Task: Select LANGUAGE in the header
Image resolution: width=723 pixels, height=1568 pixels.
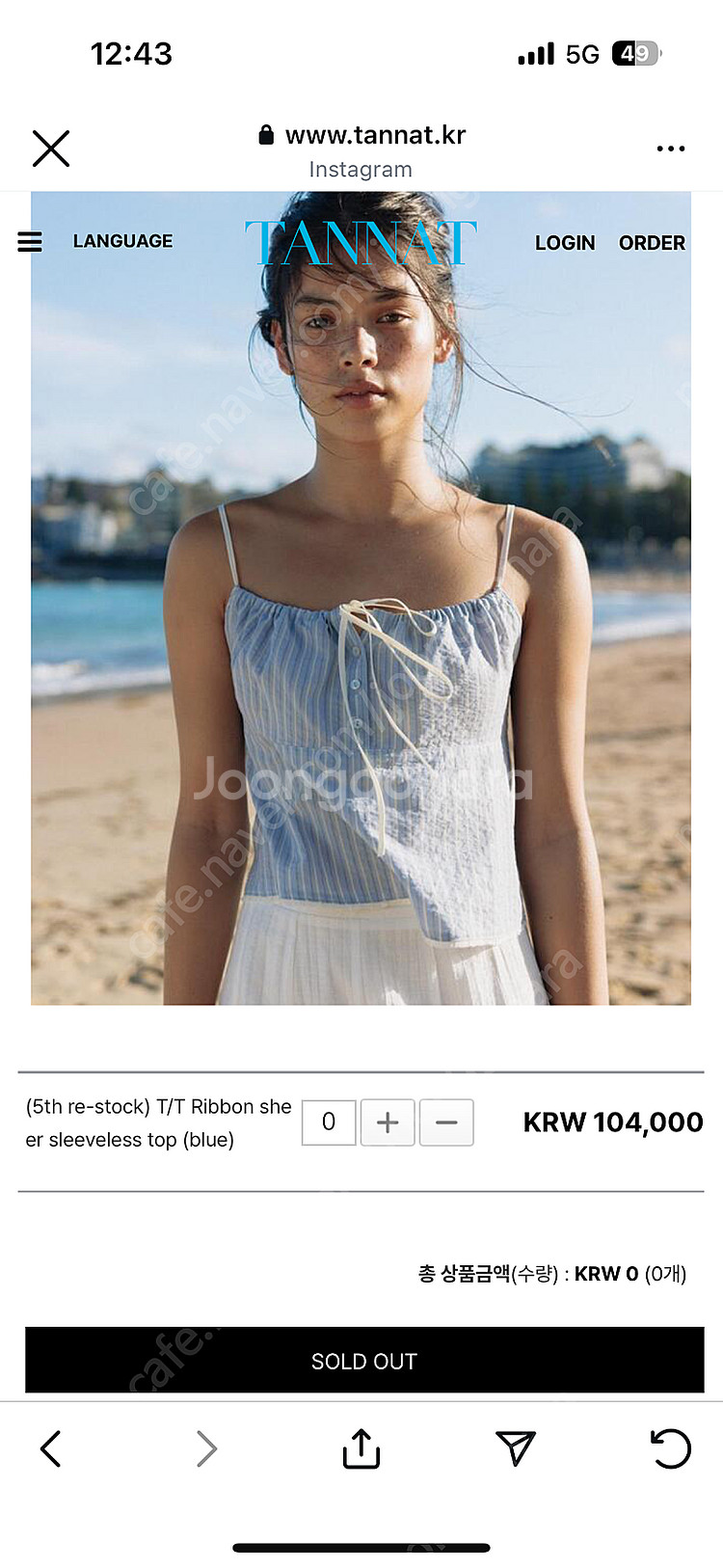Action: click(x=122, y=241)
